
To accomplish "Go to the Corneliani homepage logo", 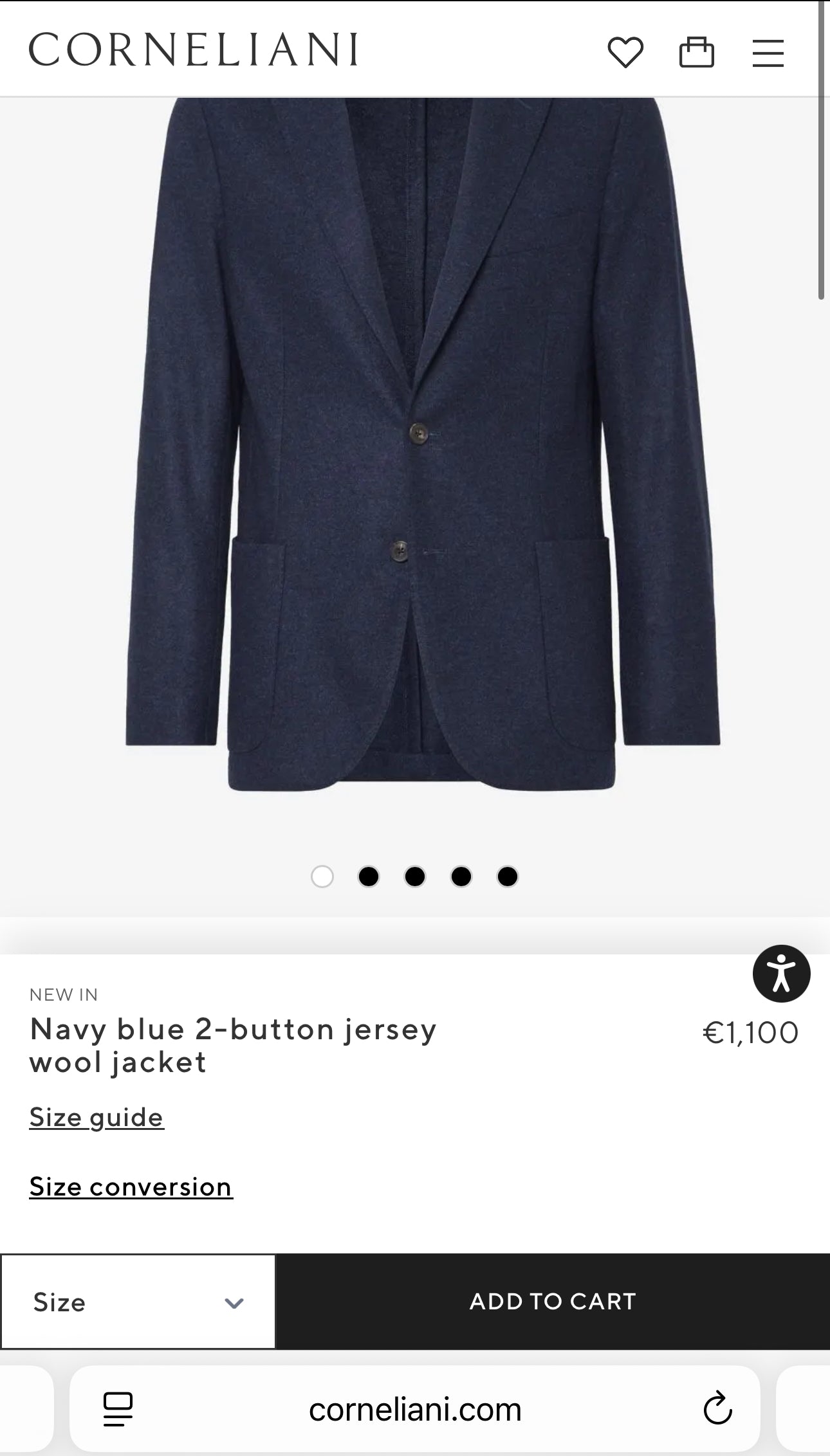I will point(193,50).
